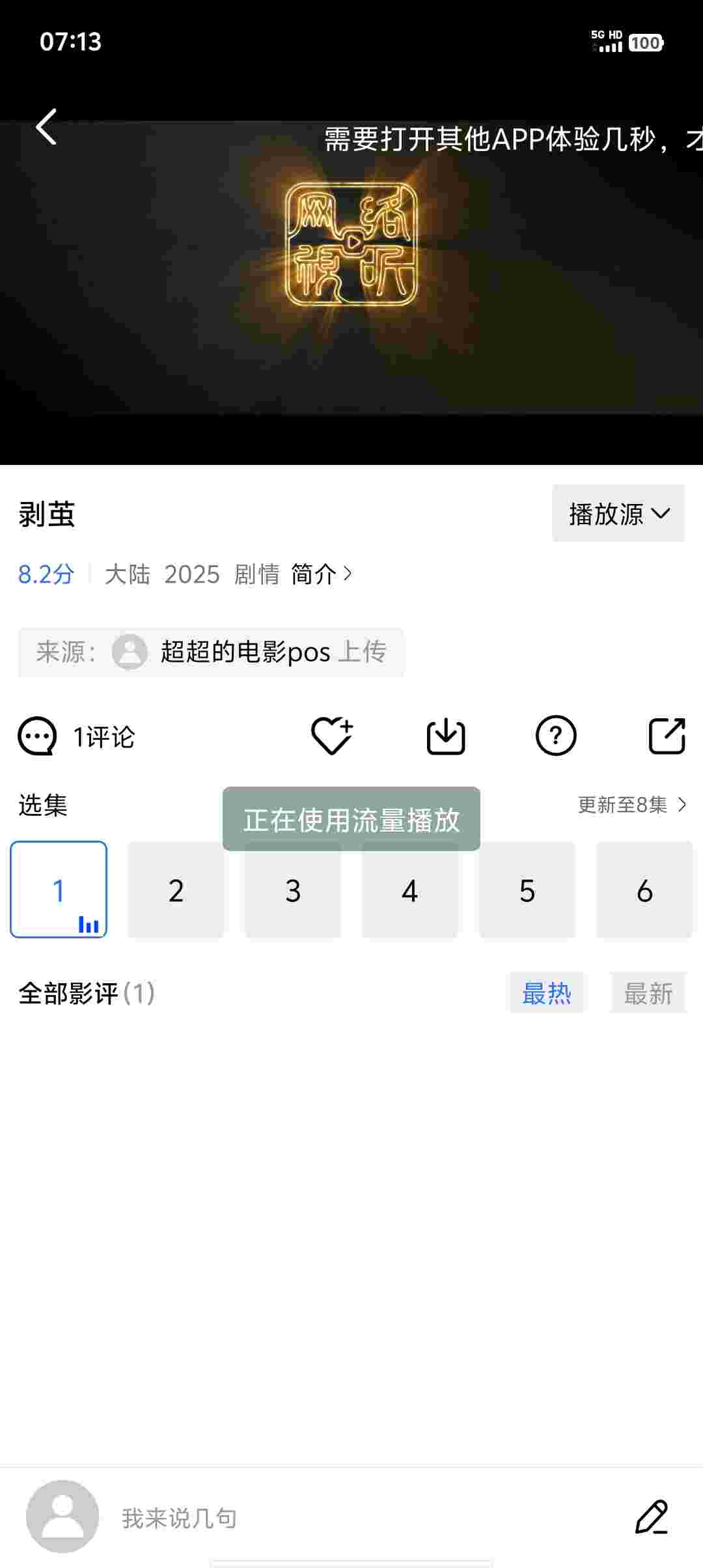Play episode 4
Screen dimensions: 703x1568
(410, 889)
